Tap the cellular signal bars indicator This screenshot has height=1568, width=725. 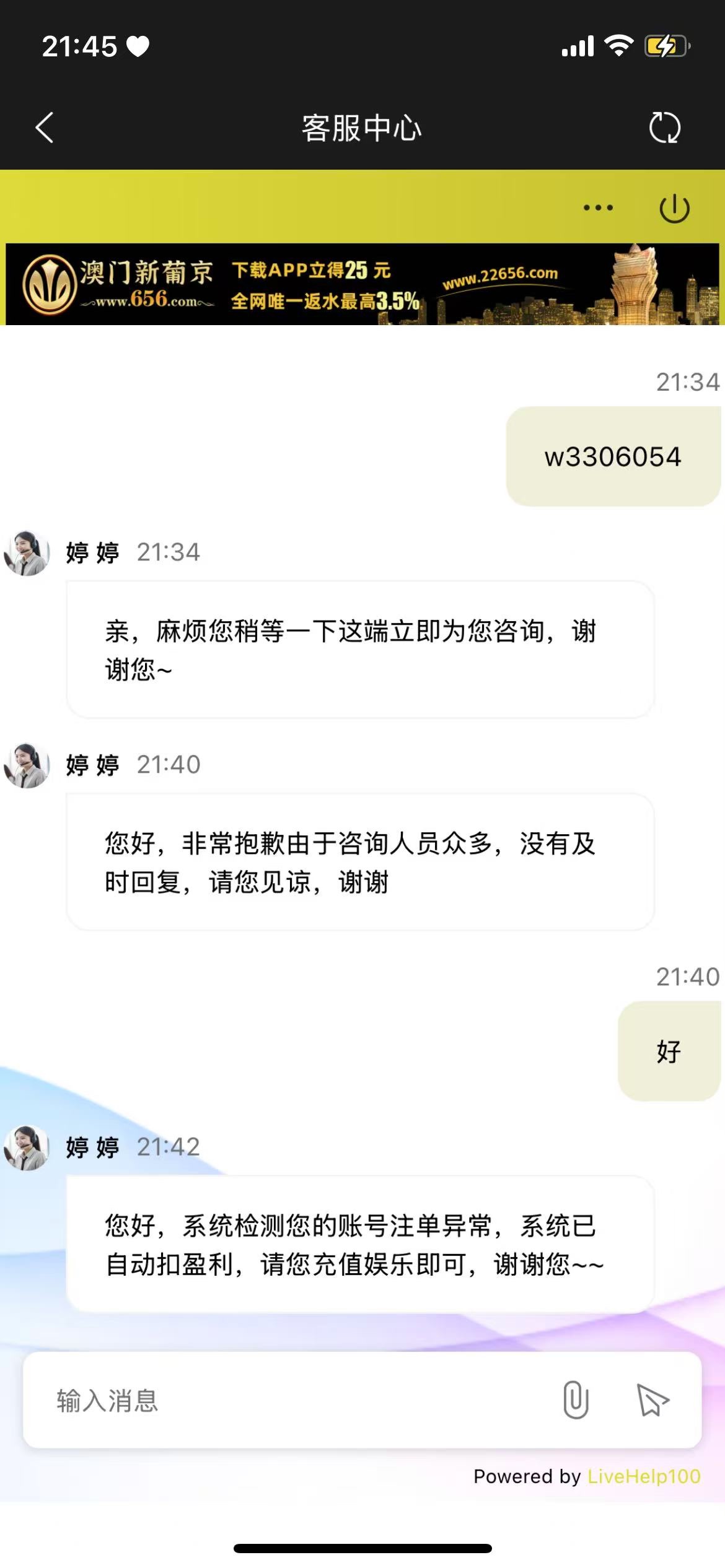[576, 44]
